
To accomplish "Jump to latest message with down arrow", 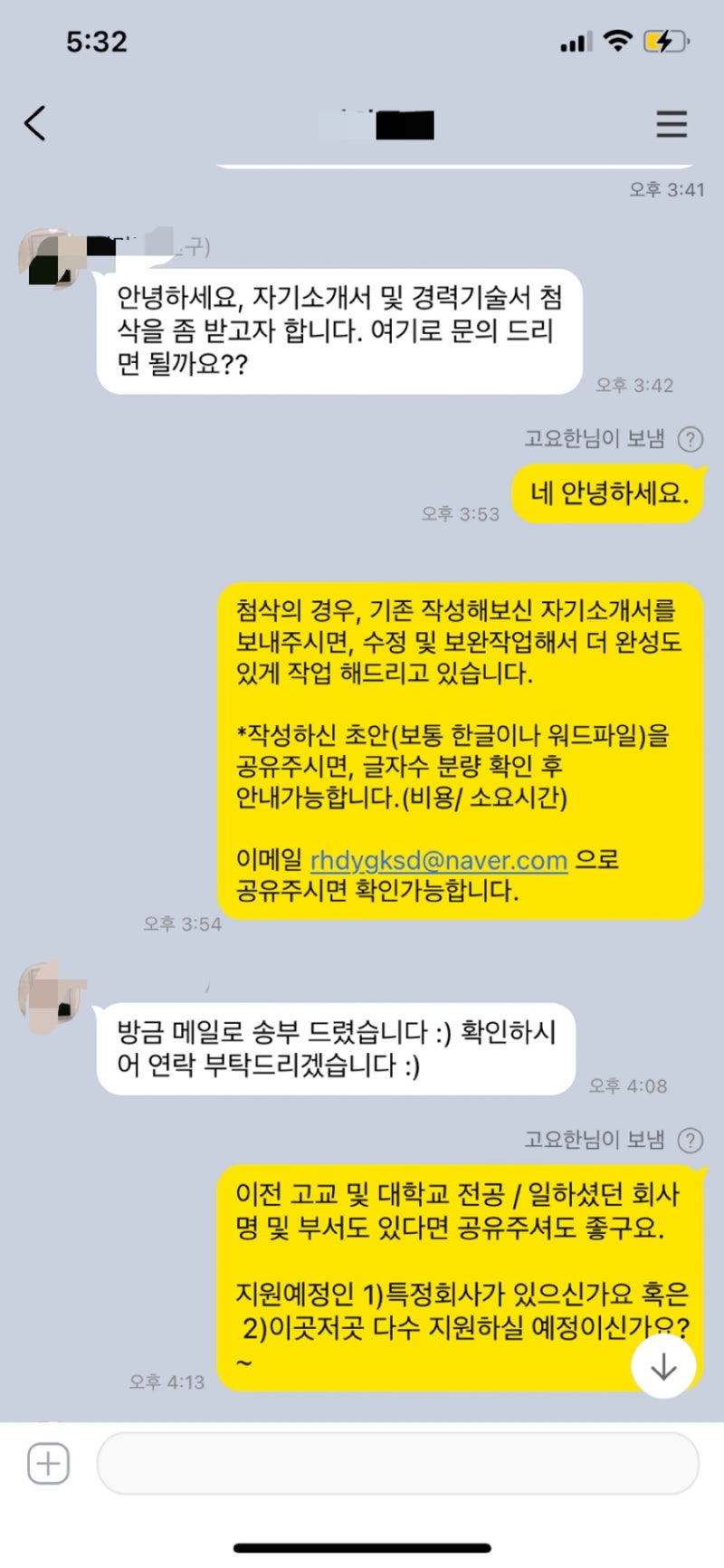I will 663,1367.
